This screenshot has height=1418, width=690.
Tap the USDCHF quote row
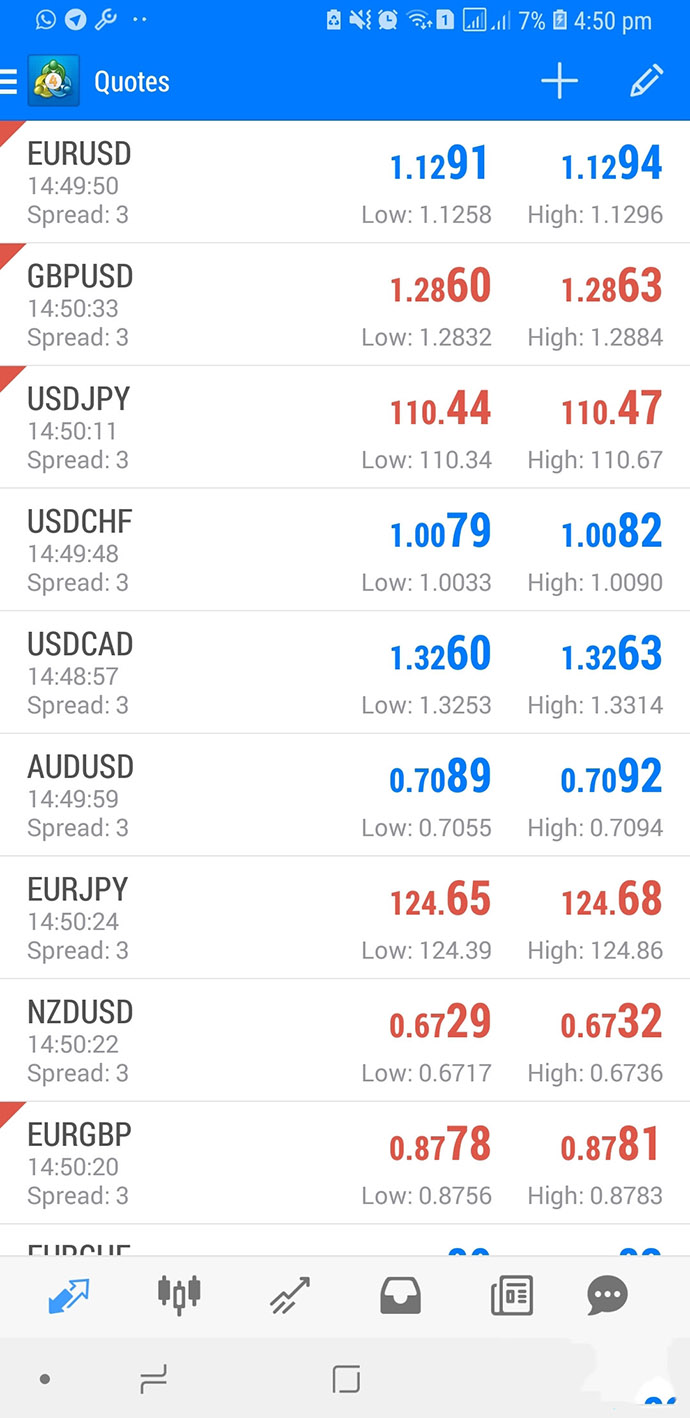pyautogui.click(x=345, y=551)
